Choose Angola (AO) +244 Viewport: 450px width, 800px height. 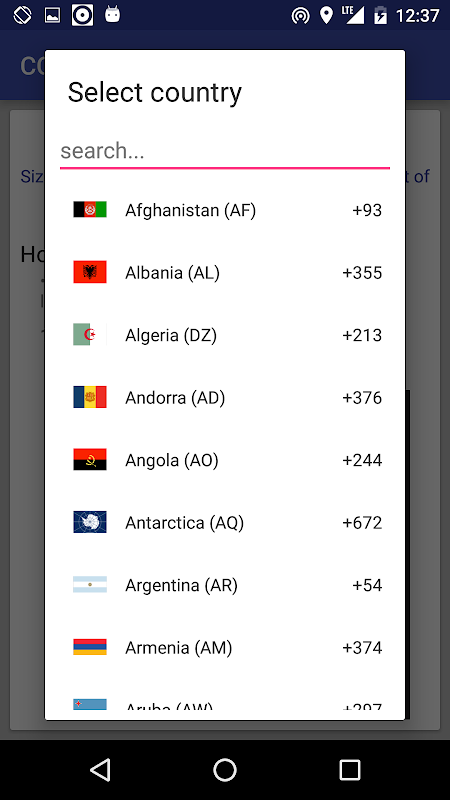(x=225, y=460)
